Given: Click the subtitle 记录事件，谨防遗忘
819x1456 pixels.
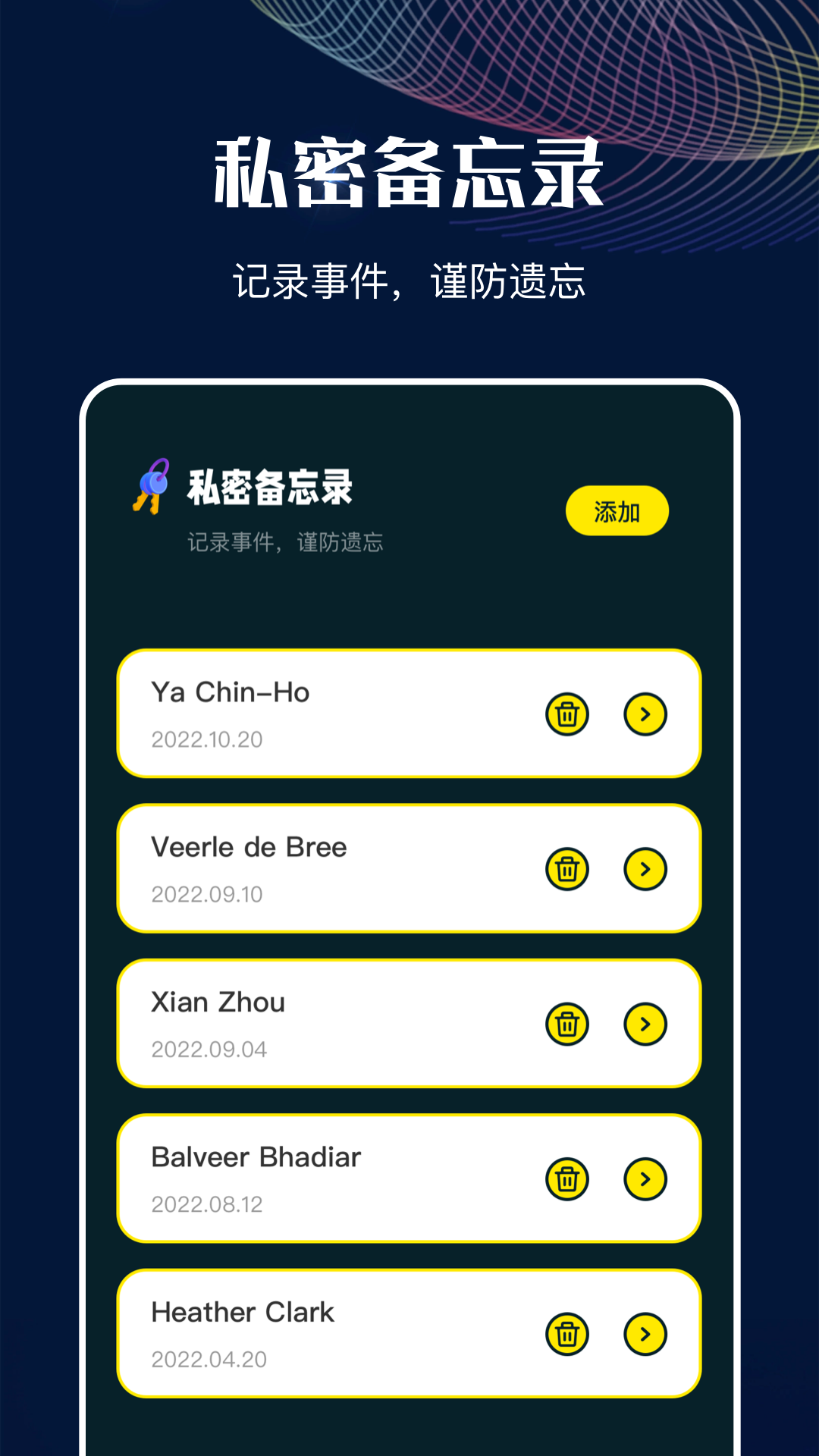Looking at the screenshot, I should coord(286,542).
